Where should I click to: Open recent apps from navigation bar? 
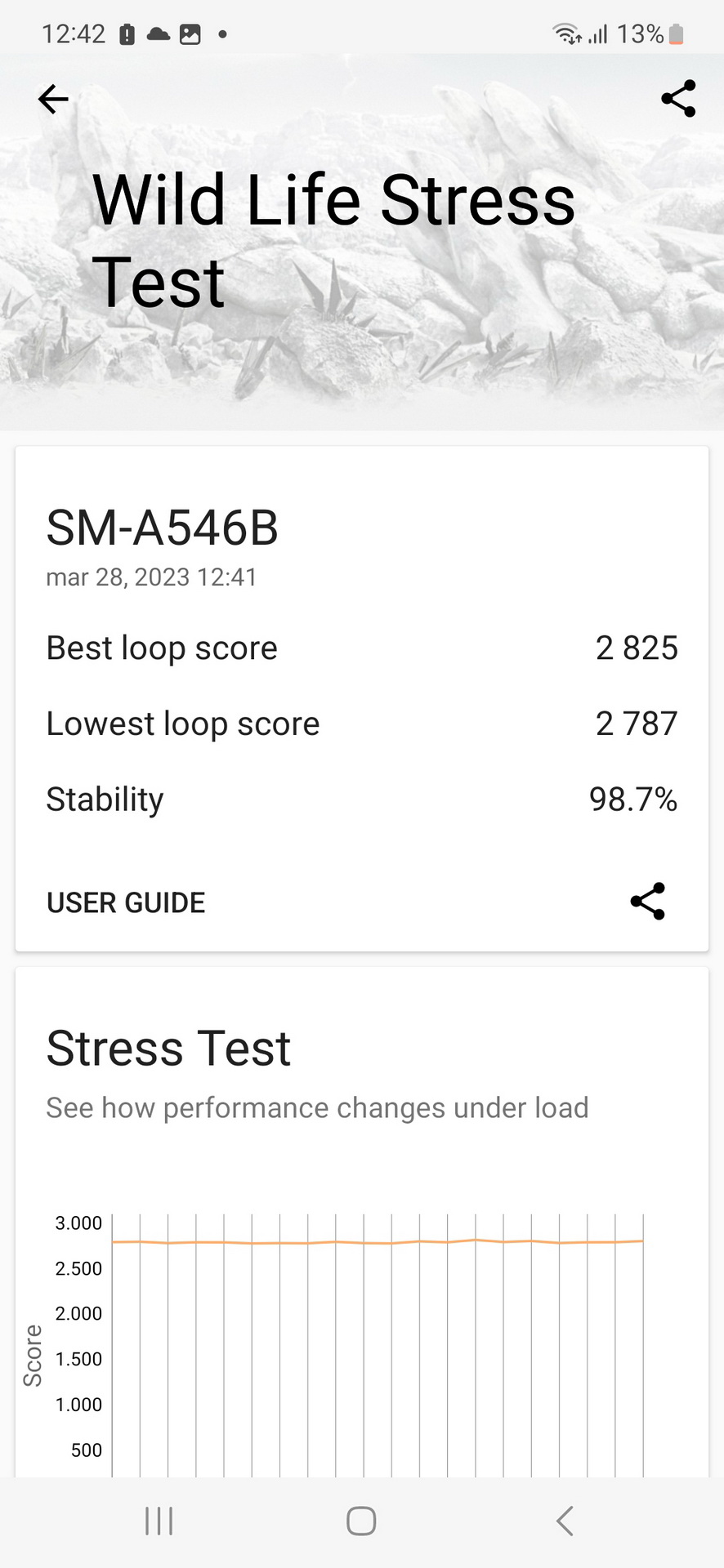(159, 1521)
